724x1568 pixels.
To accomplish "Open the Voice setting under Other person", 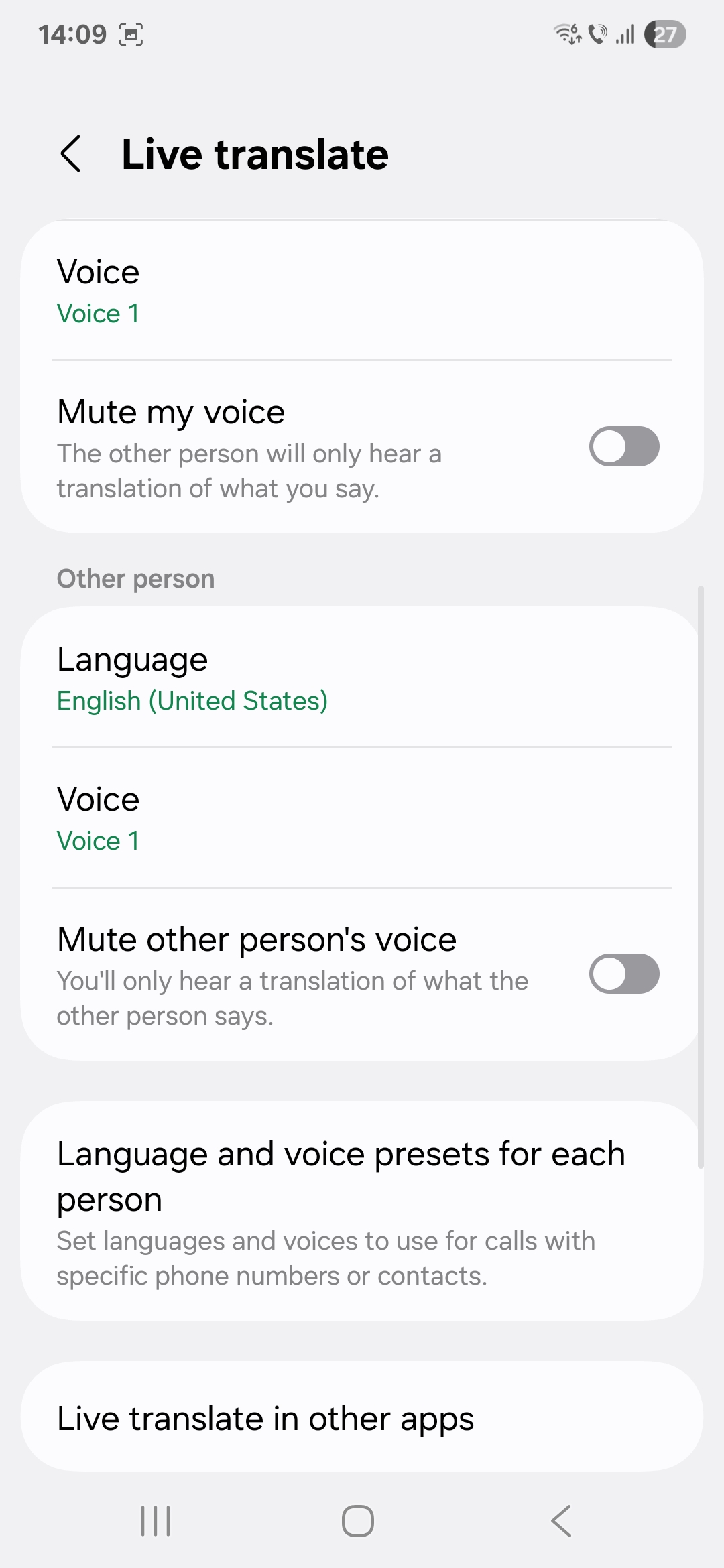I will (x=362, y=818).
